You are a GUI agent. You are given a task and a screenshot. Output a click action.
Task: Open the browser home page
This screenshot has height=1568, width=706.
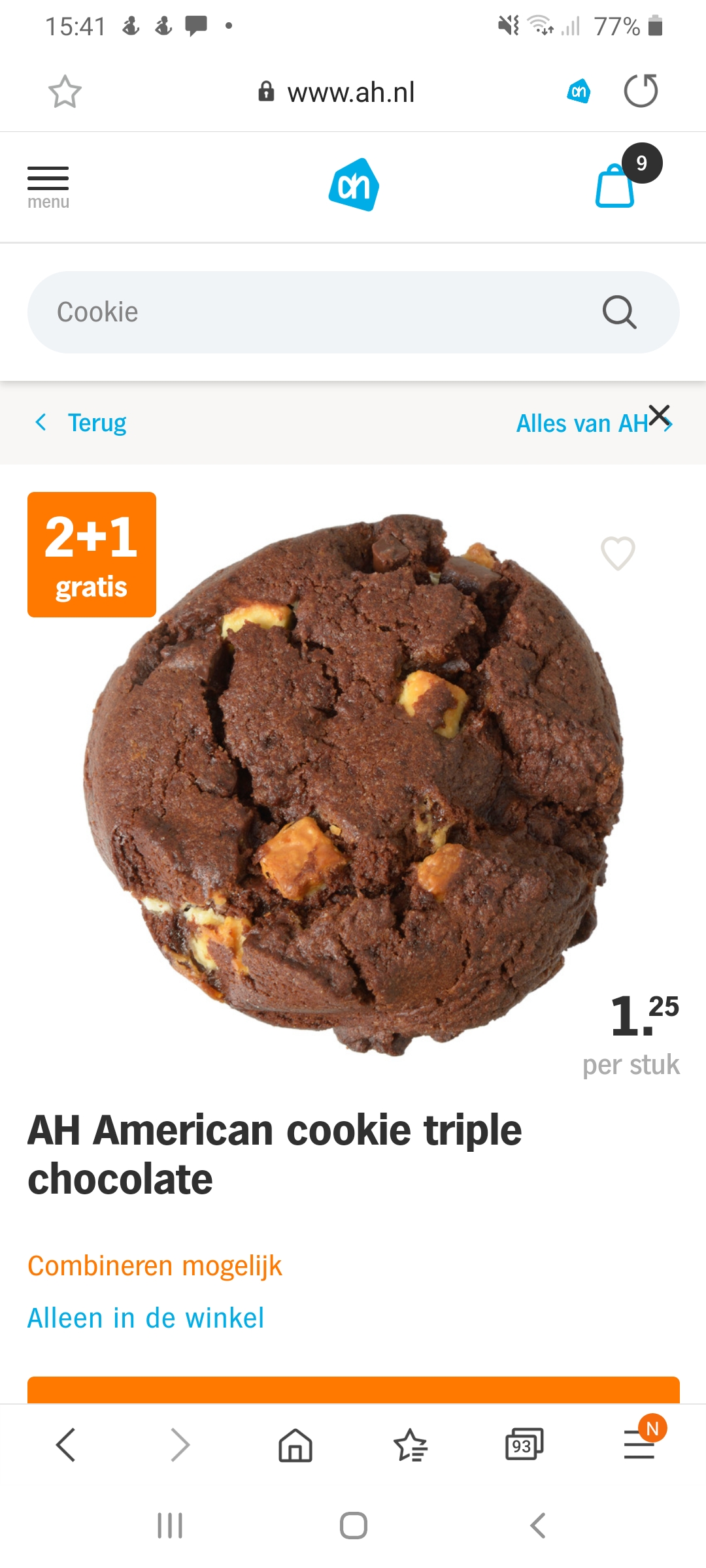pyautogui.click(x=295, y=1445)
